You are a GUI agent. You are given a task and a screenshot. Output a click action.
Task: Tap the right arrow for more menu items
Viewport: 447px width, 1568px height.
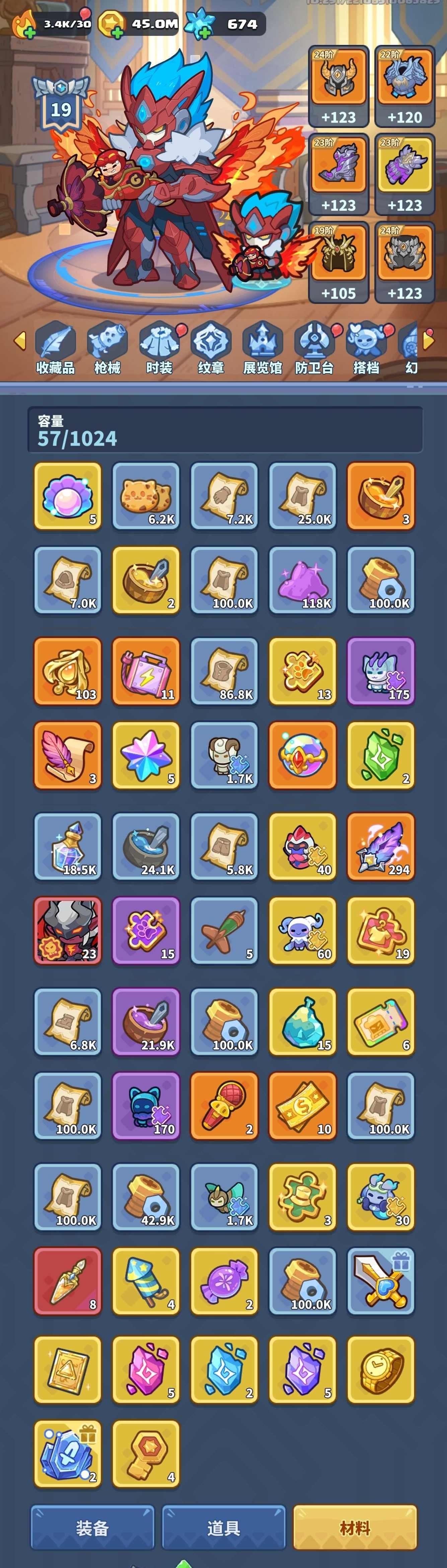pyautogui.click(x=428, y=341)
